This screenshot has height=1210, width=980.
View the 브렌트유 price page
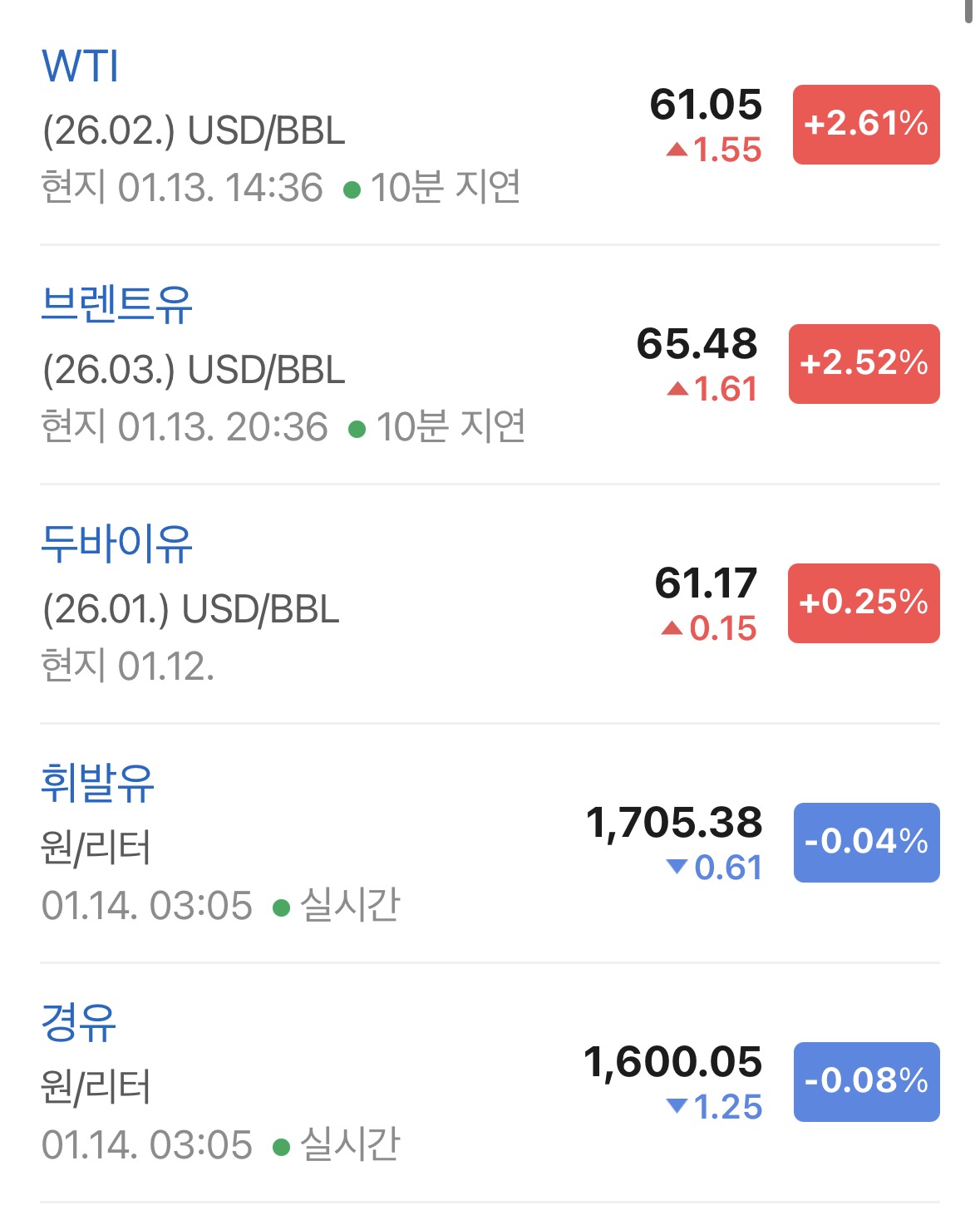(116, 304)
